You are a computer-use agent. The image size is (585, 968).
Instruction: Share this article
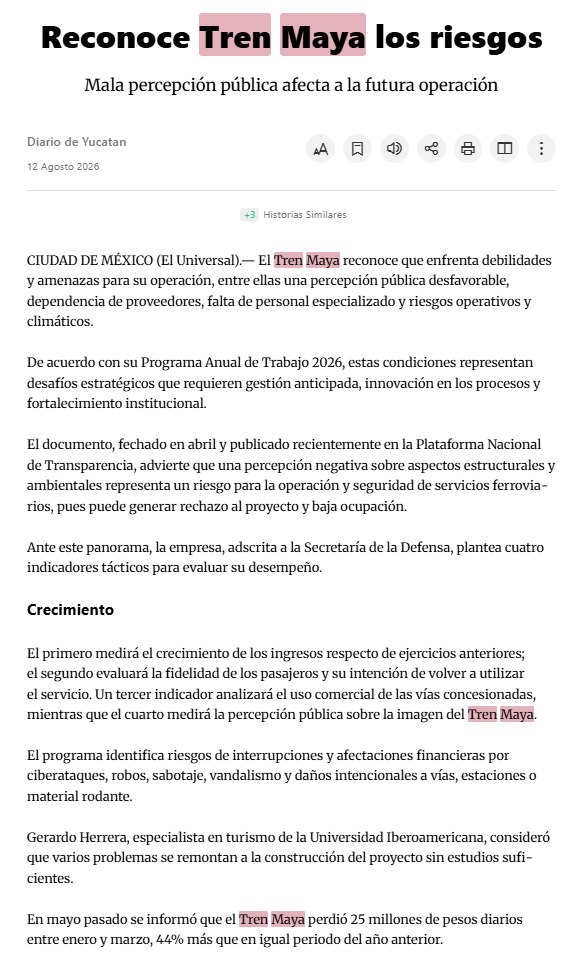point(431,149)
